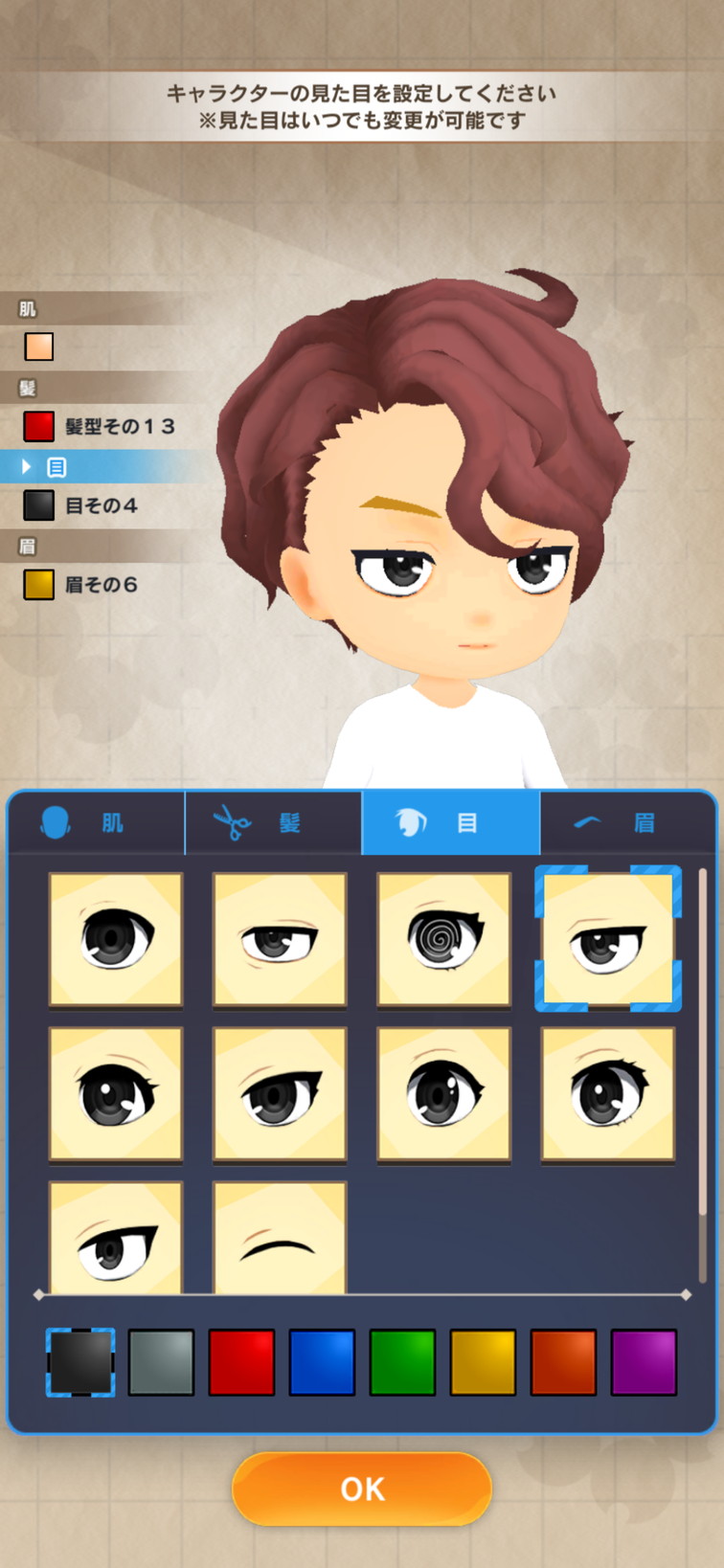
Task: Pick the red eye color swatch
Action: [241, 1361]
